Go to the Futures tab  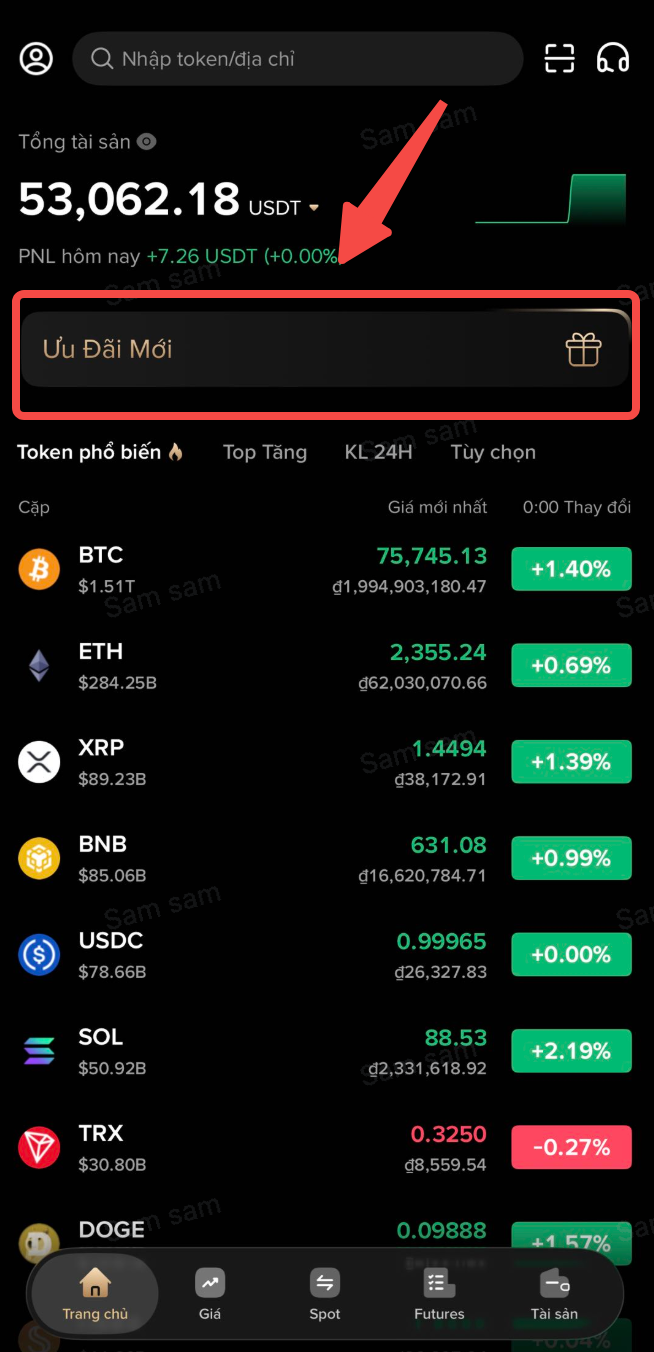(440, 1294)
